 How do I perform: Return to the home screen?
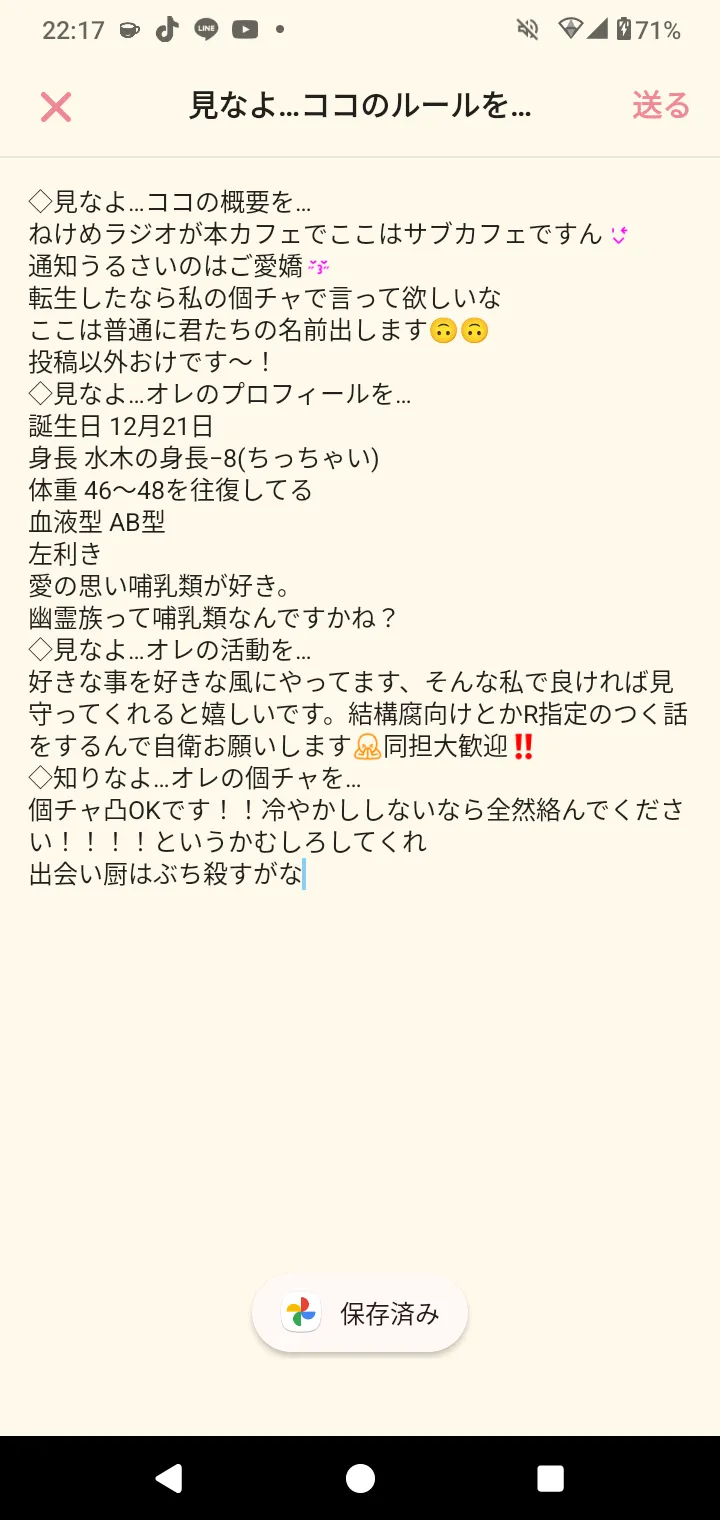coord(360,1478)
